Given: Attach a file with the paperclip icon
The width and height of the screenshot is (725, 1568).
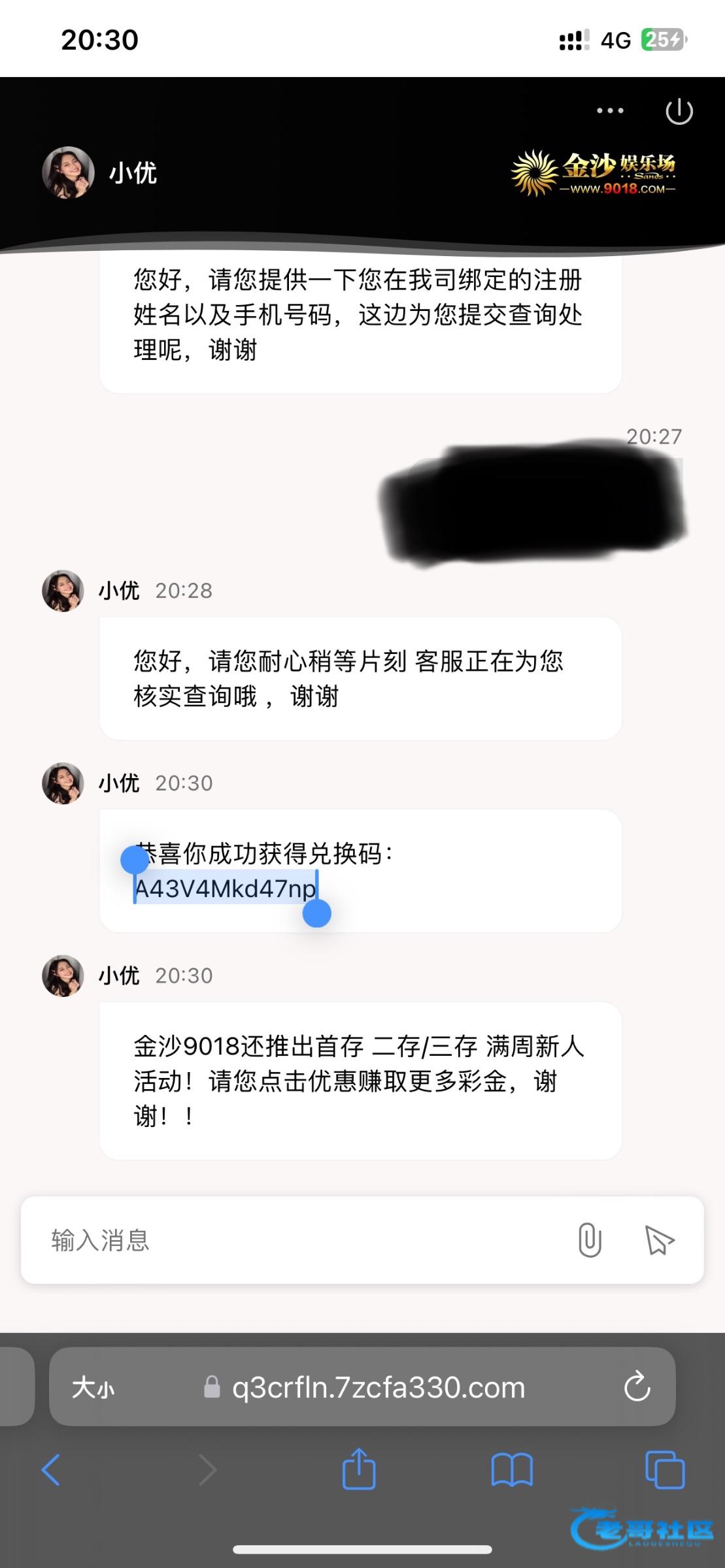Looking at the screenshot, I should (x=589, y=1240).
